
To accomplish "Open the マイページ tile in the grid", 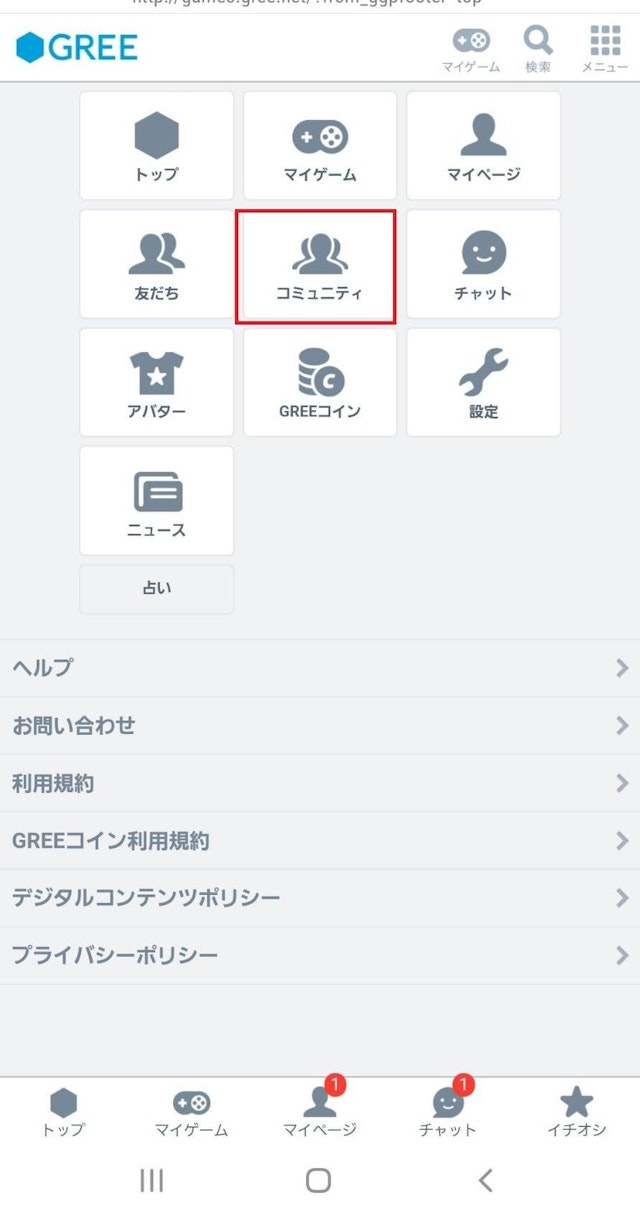I will (x=483, y=146).
